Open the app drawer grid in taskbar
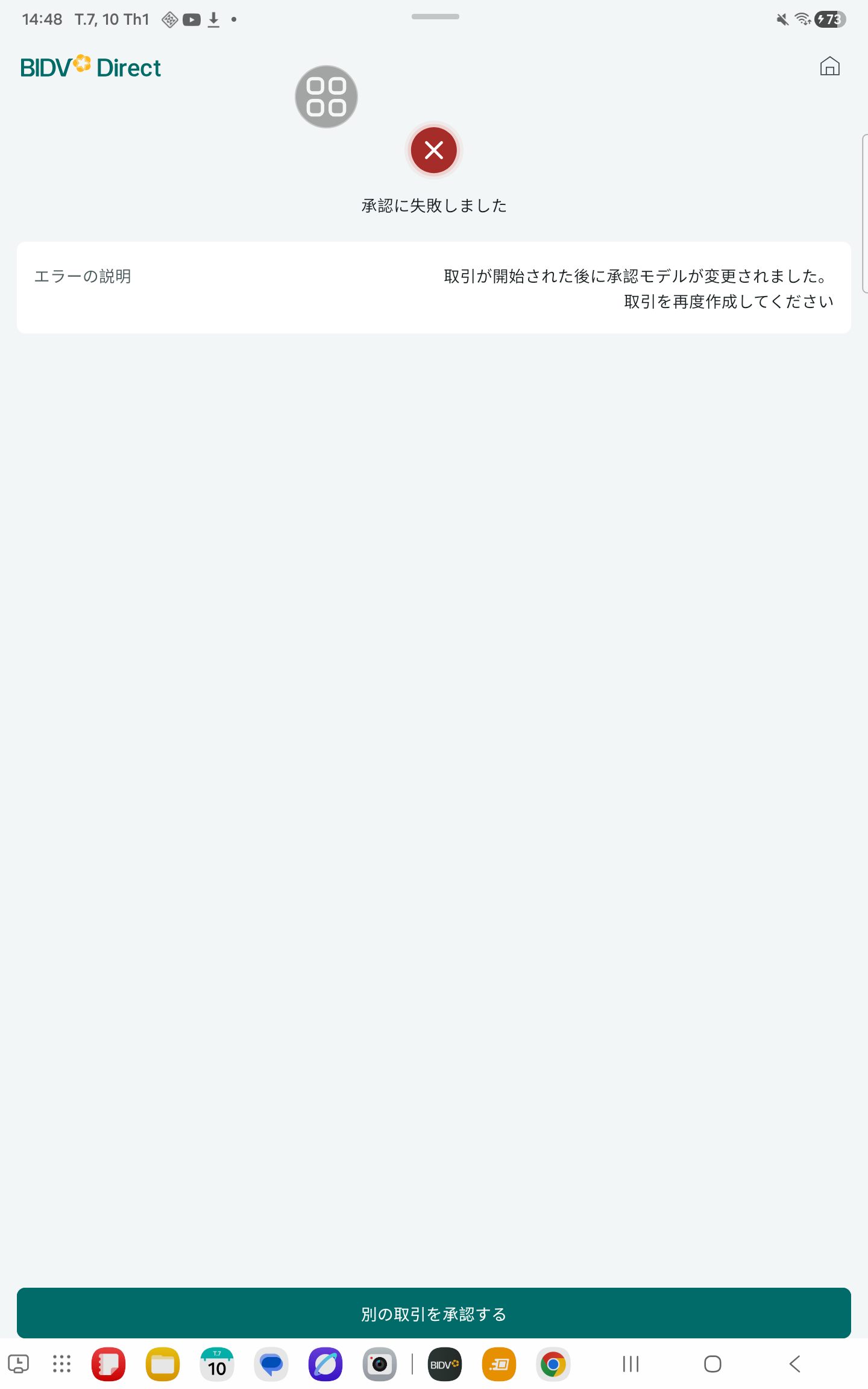The image size is (868, 1389). click(x=61, y=1364)
